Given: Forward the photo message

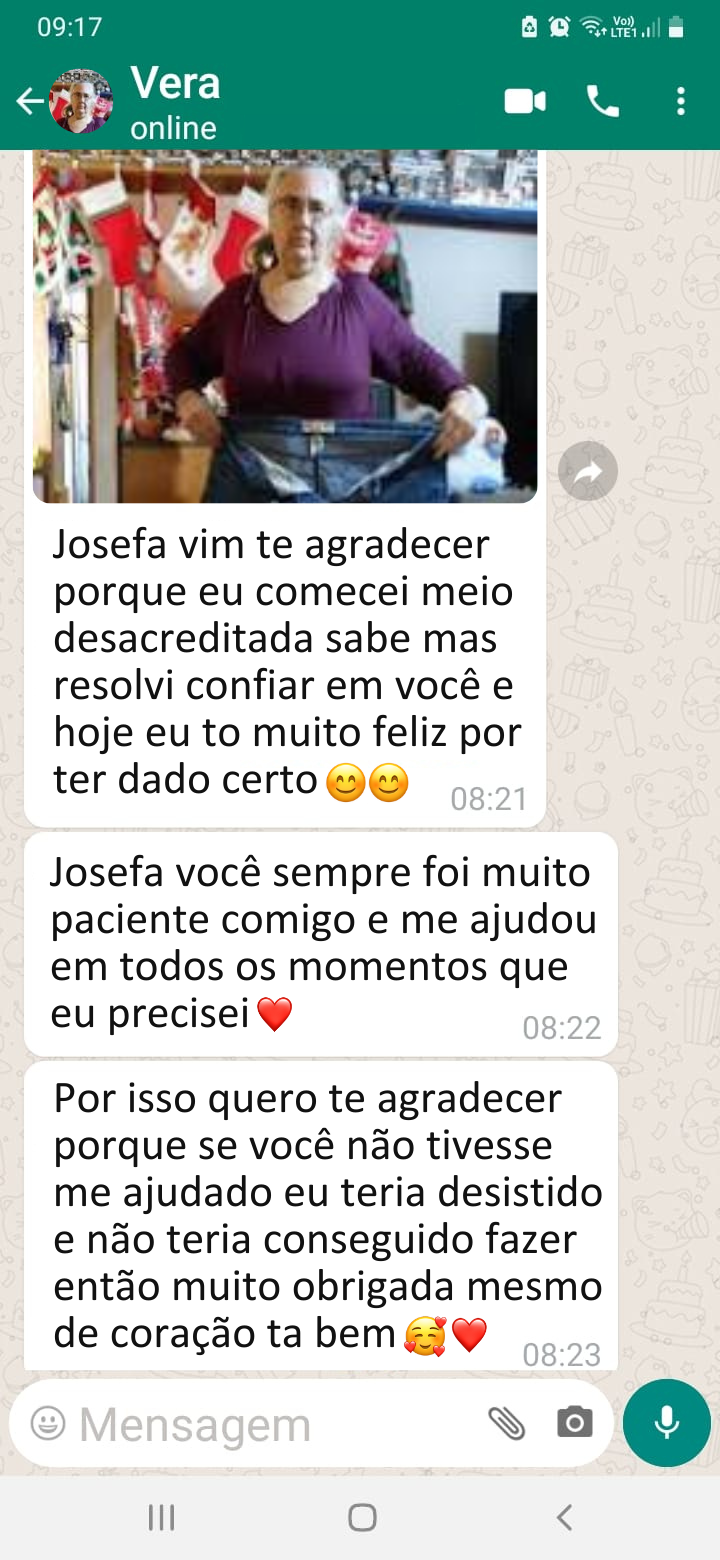Looking at the screenshot, I should point(588,471).
